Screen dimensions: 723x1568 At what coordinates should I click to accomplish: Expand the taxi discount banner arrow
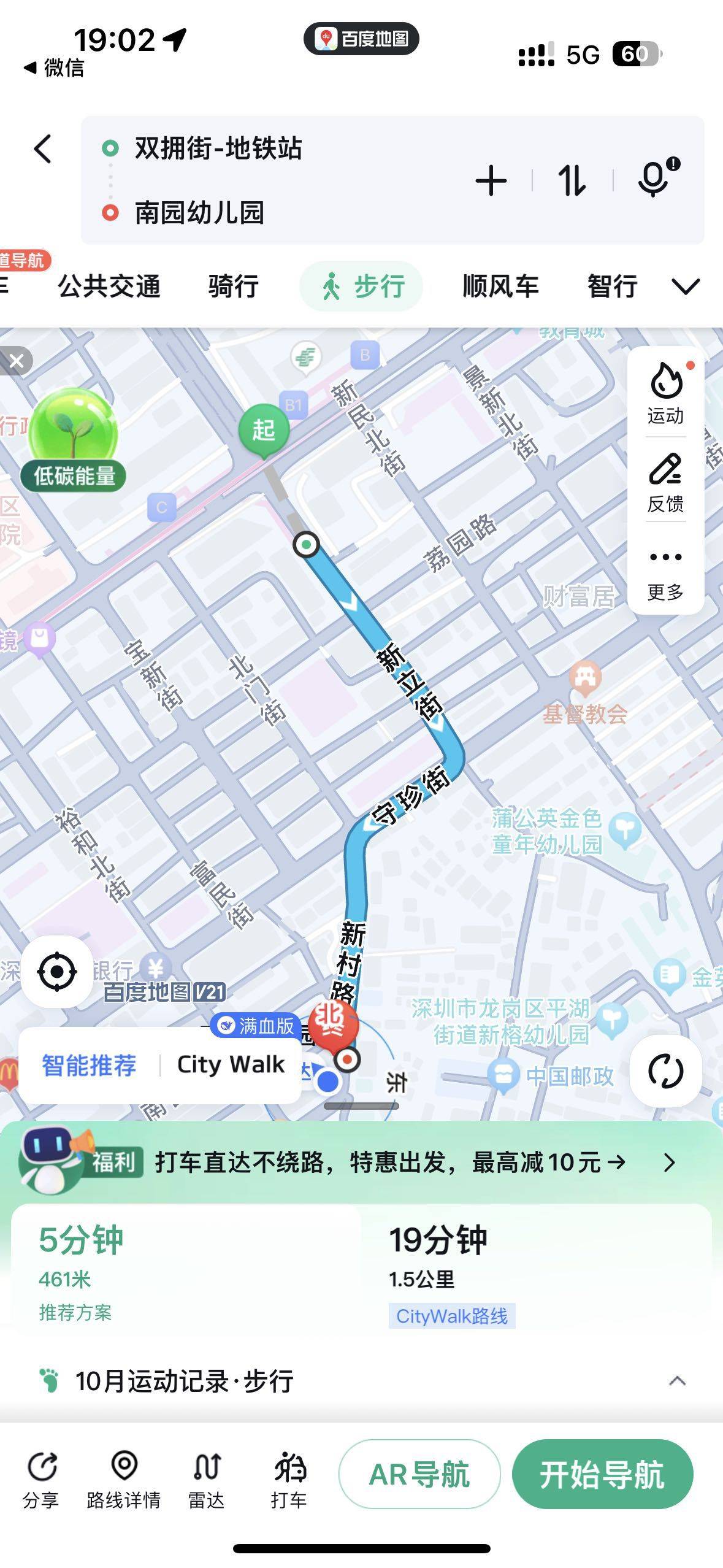point(670,1161)
